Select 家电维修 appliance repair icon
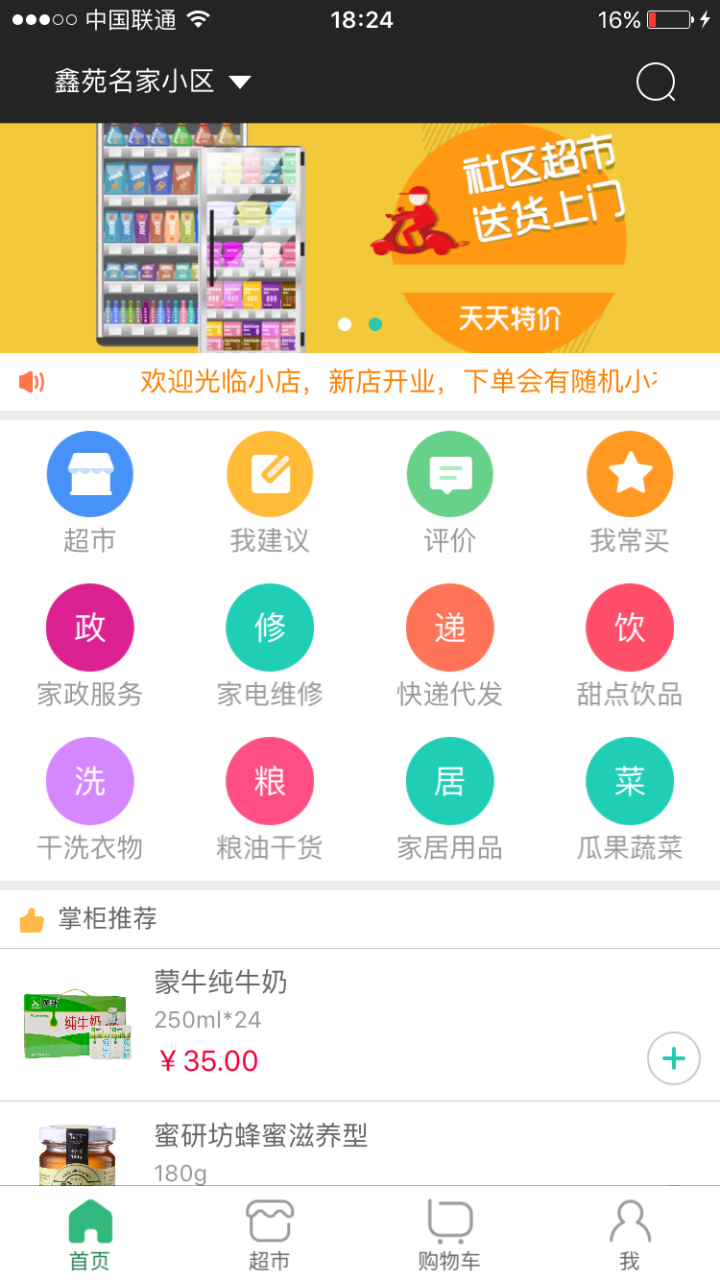Screen dimensions: 720x1280 click(270, 627)
